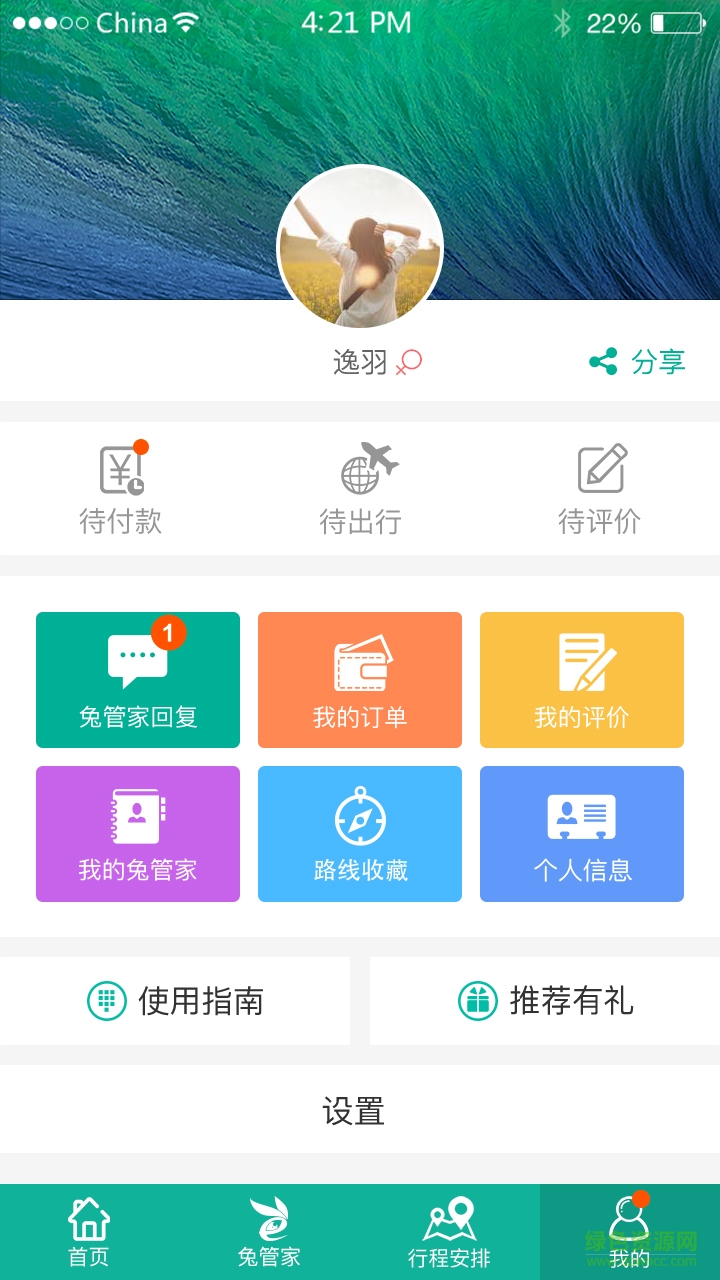Viewport: 720px width, 1280px height.
Task: Open 个人信息 personal info
Action: (582, 834)
